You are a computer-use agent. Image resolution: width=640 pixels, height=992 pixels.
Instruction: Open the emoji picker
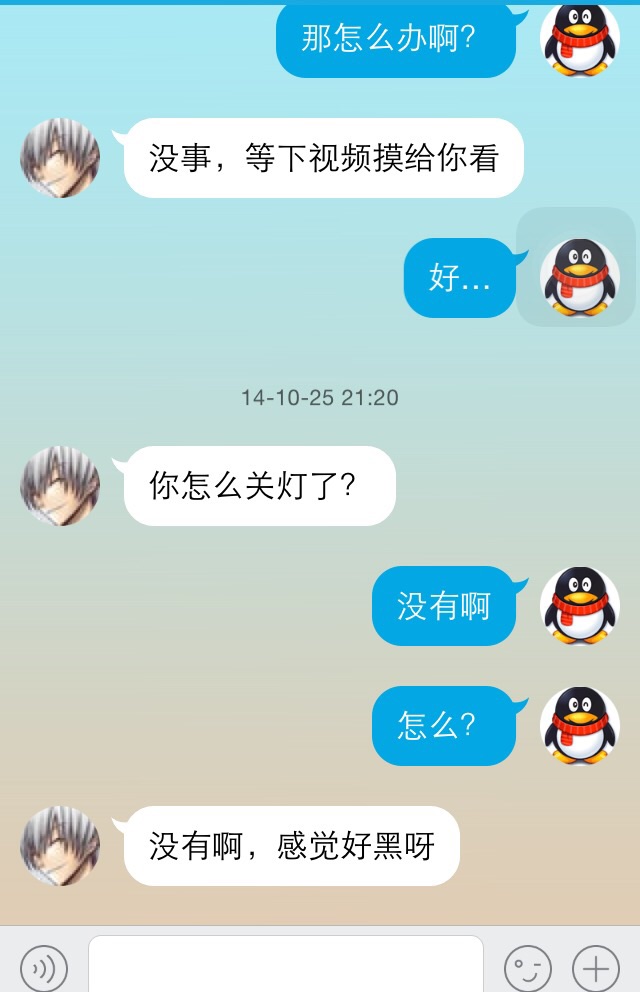tap(528, 967)
